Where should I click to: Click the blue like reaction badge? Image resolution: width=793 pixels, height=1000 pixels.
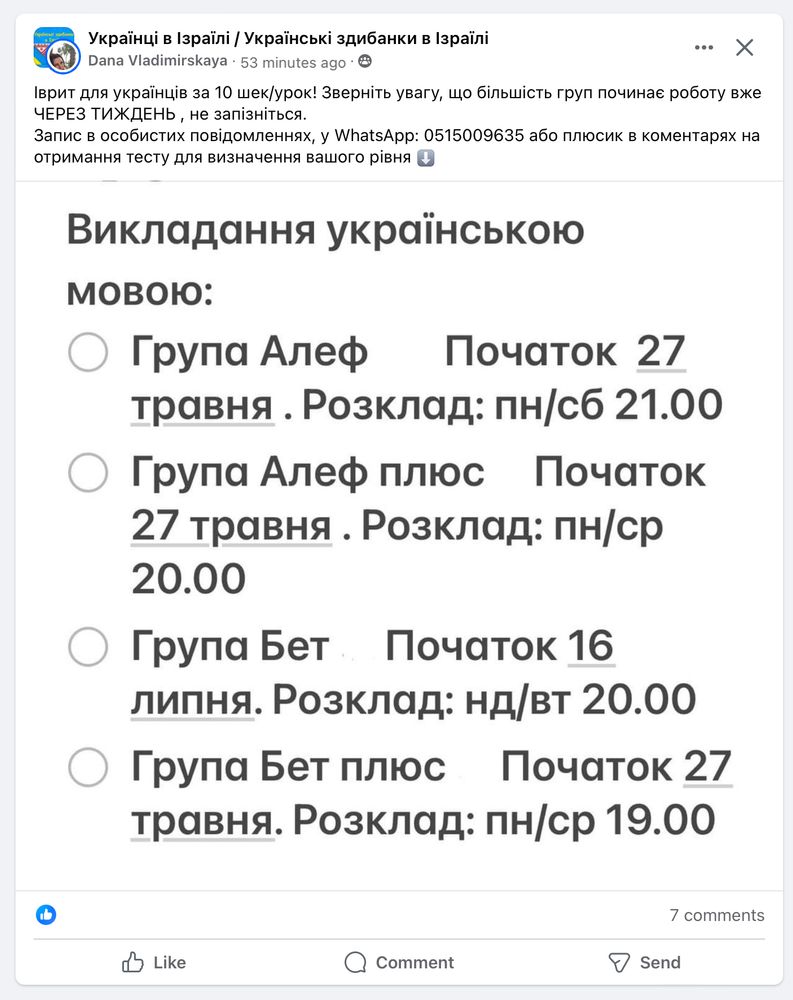coord(46,914)
